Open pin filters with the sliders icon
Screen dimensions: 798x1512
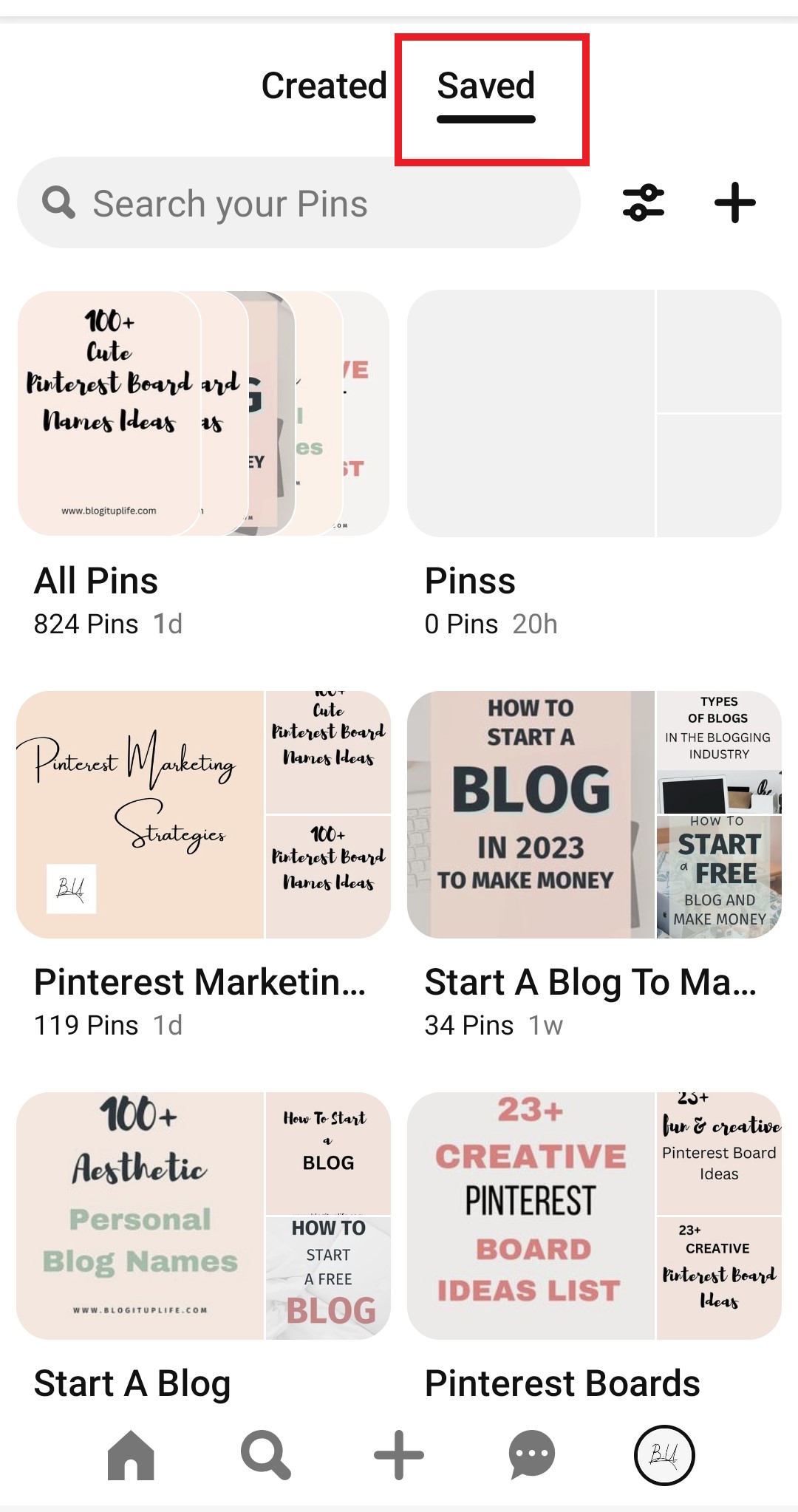click(642, 205)
